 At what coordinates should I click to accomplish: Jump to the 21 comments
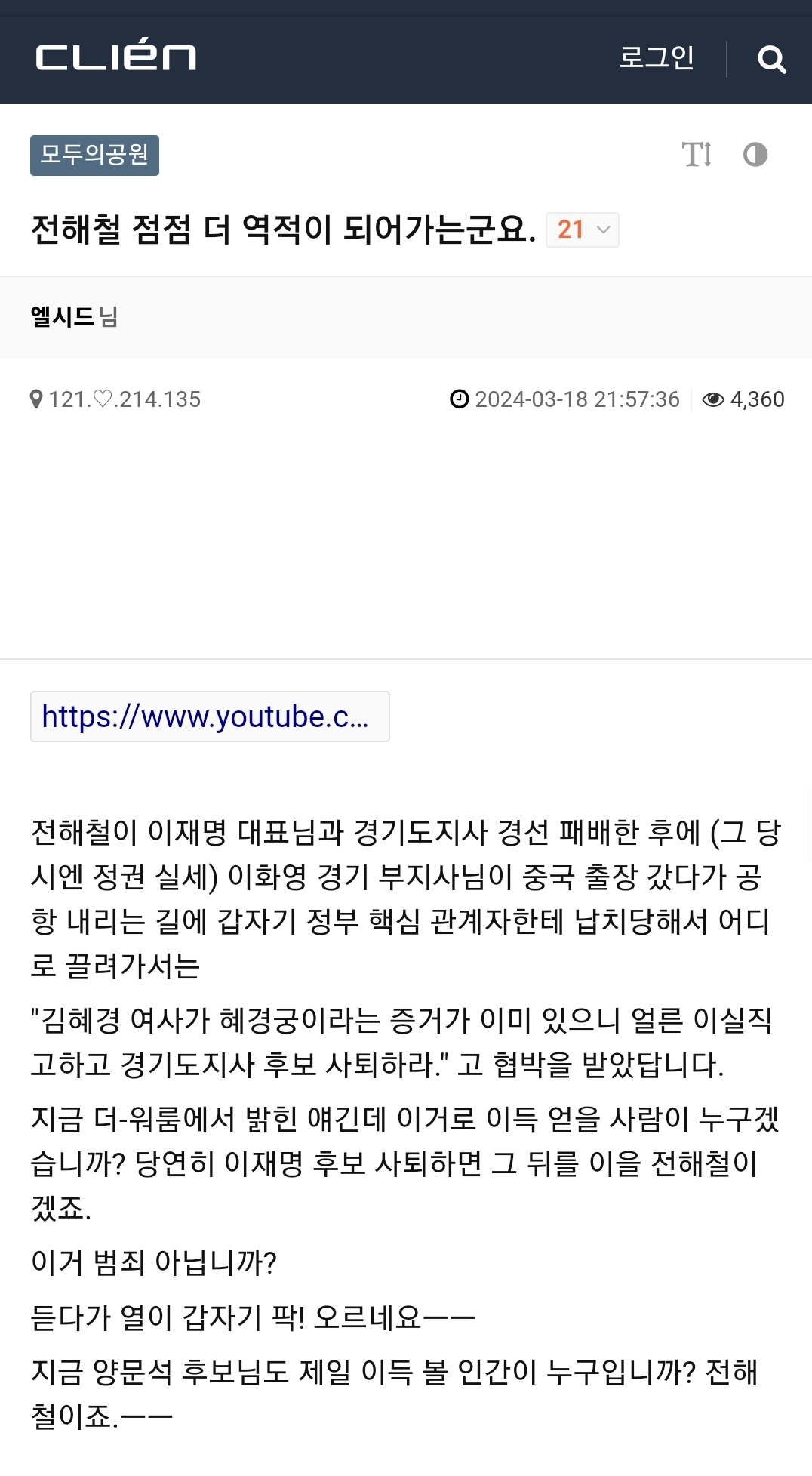(582, 230)
